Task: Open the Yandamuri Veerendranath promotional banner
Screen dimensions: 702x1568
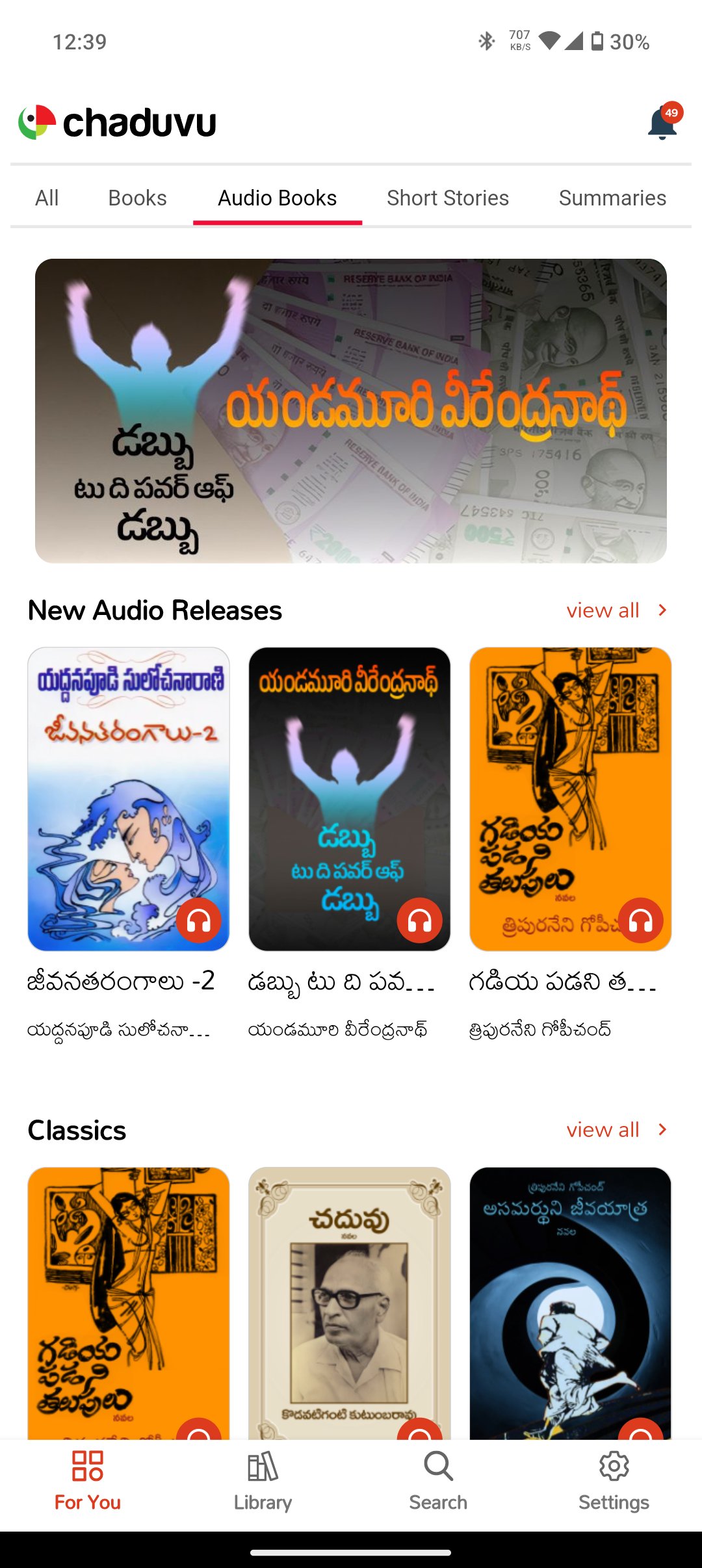Action: click(x=351, y=410)
